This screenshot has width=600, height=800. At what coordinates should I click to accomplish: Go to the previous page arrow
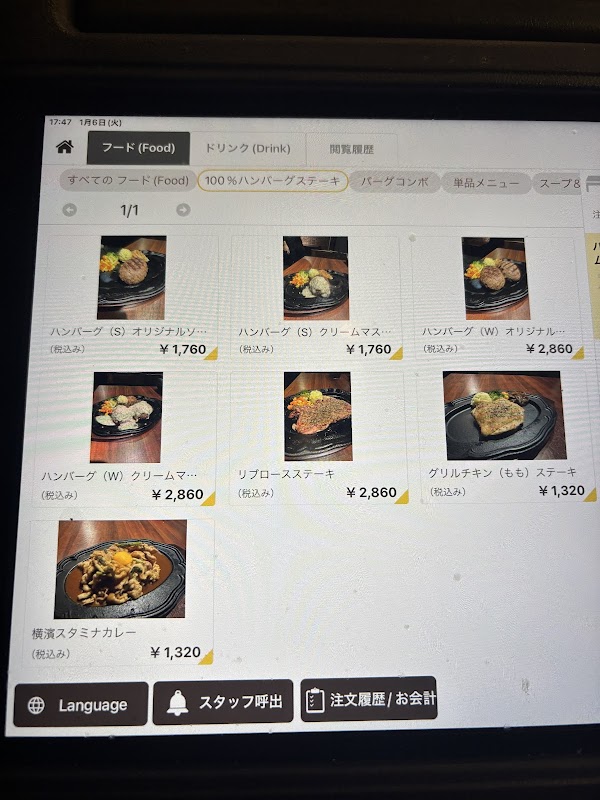(x=69, y=210)
